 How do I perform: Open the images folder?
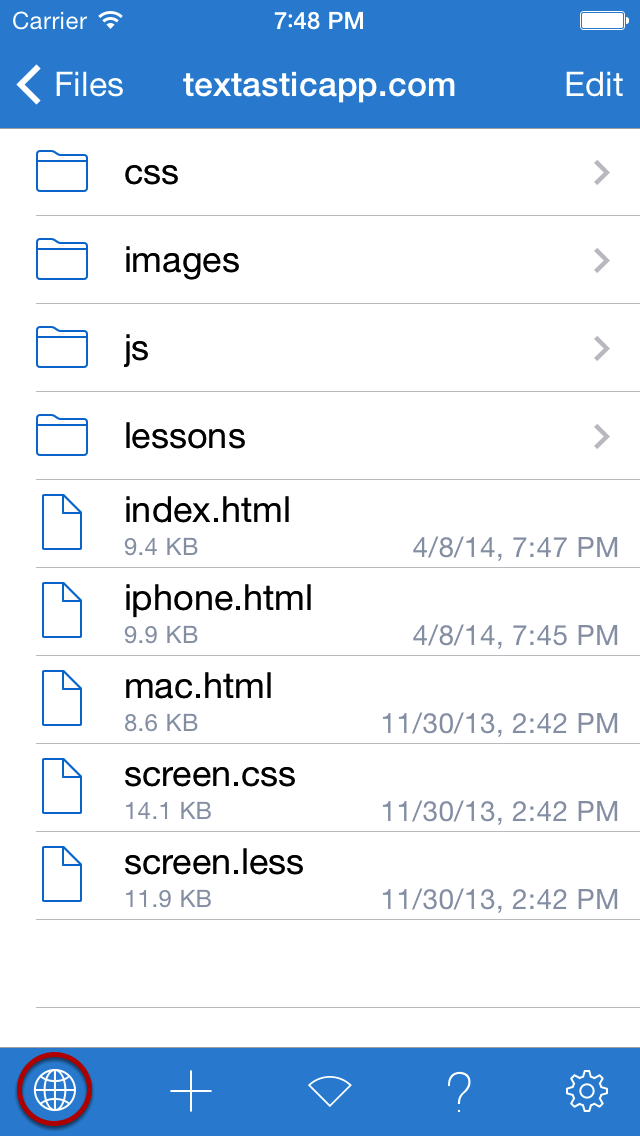coord(320,260)
